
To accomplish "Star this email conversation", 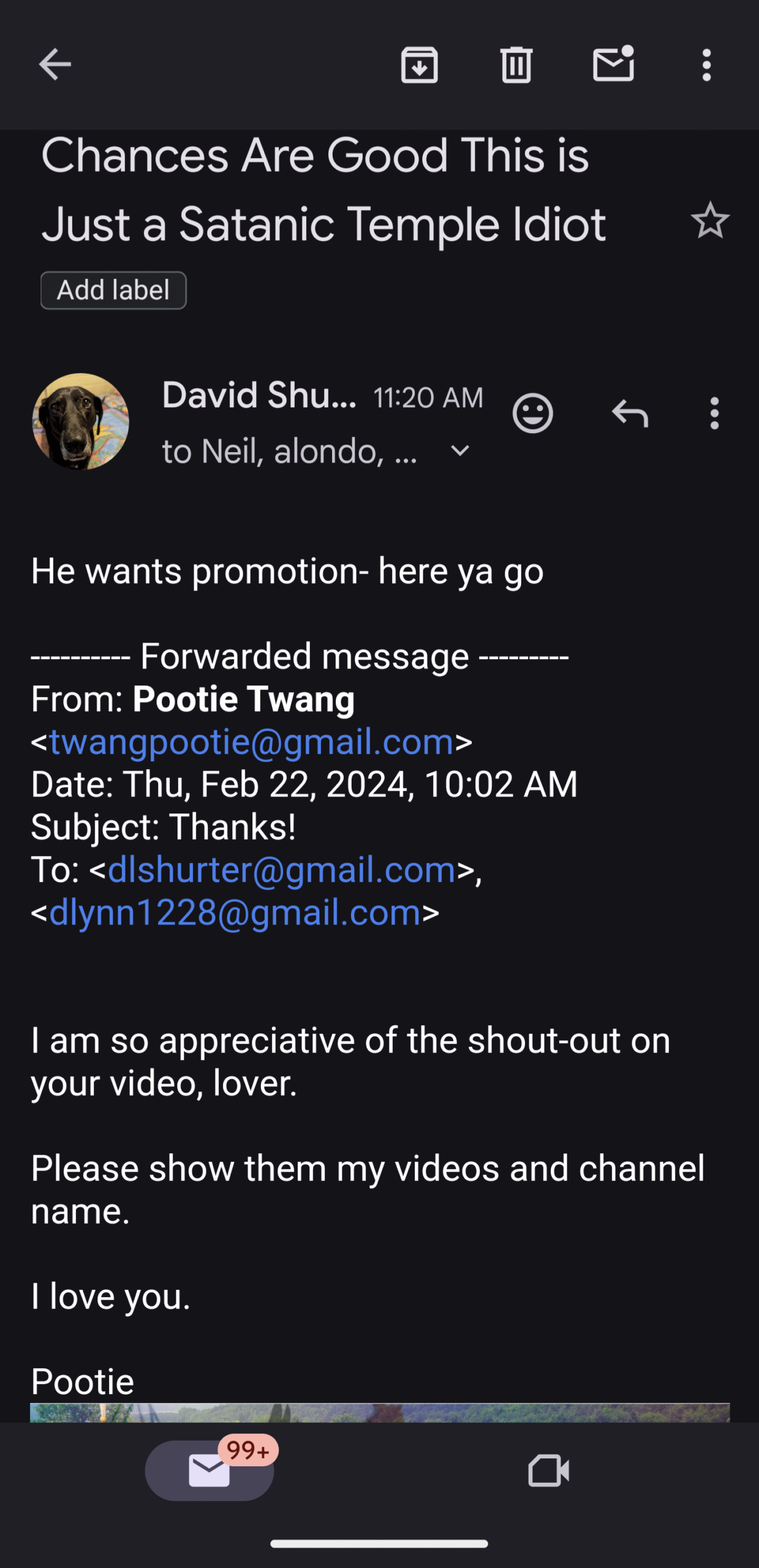I will coord(710,221).
